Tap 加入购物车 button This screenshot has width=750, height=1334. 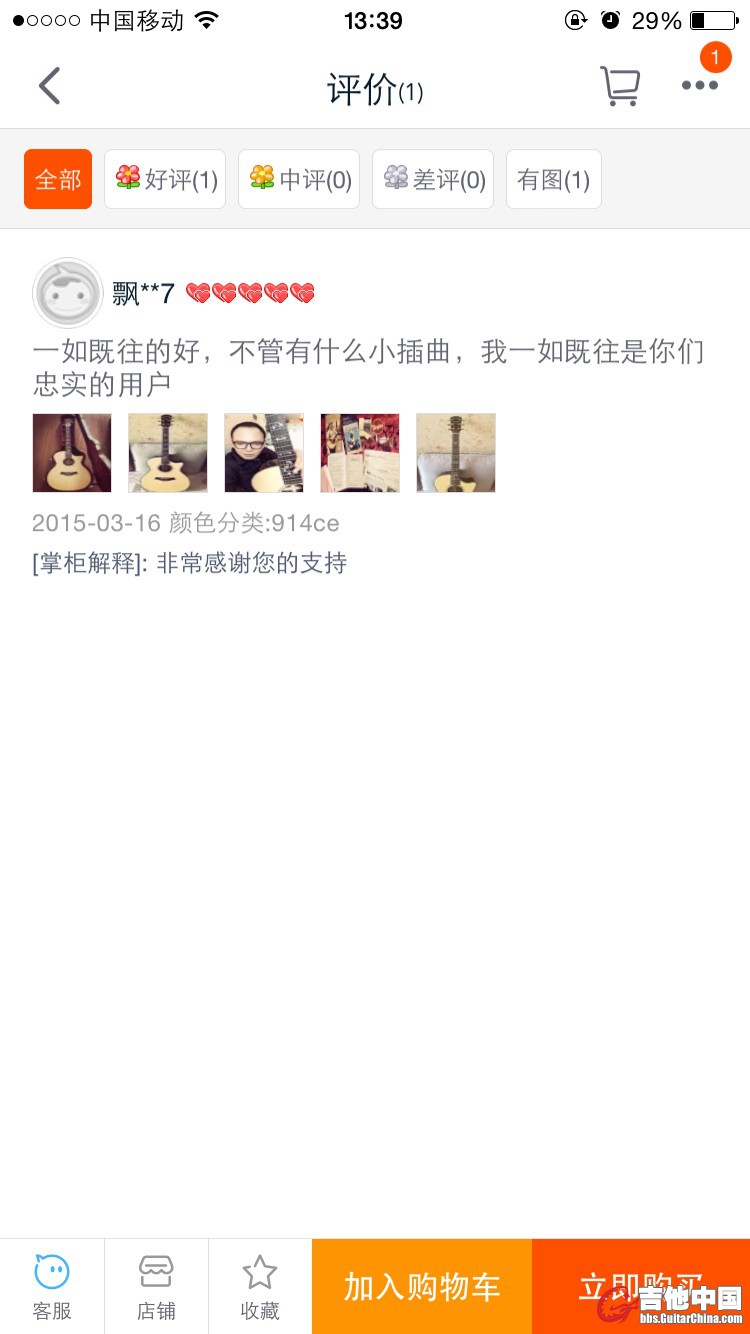pos(422,1286)
